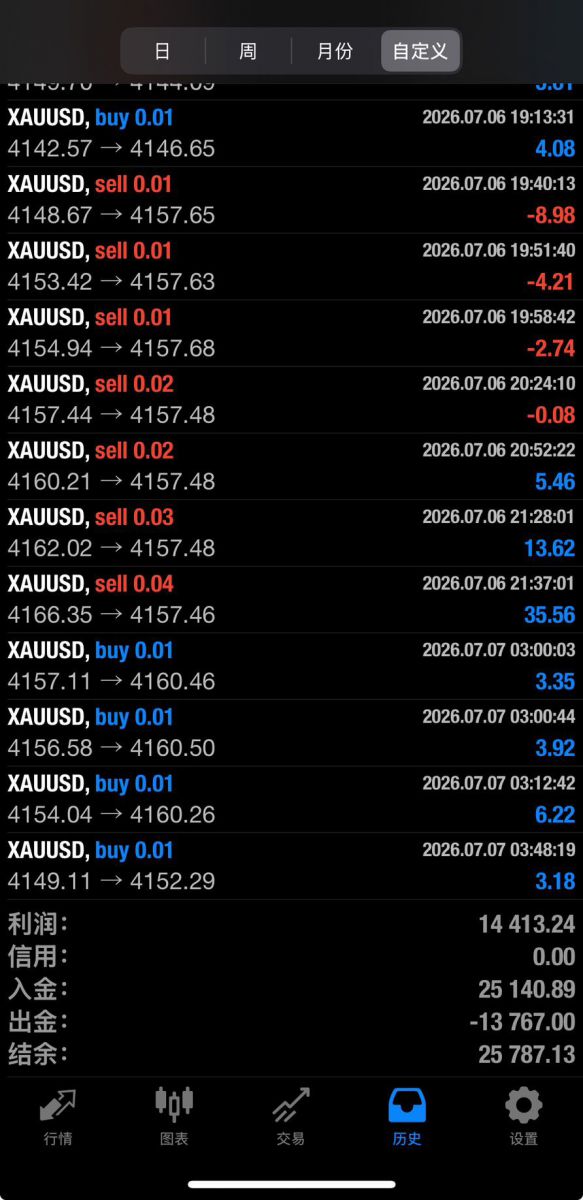The image size is (583, 1200).
Task: Switch to the 交易 trade tab
Action: pyautogui.click(x=290, y=1116)
